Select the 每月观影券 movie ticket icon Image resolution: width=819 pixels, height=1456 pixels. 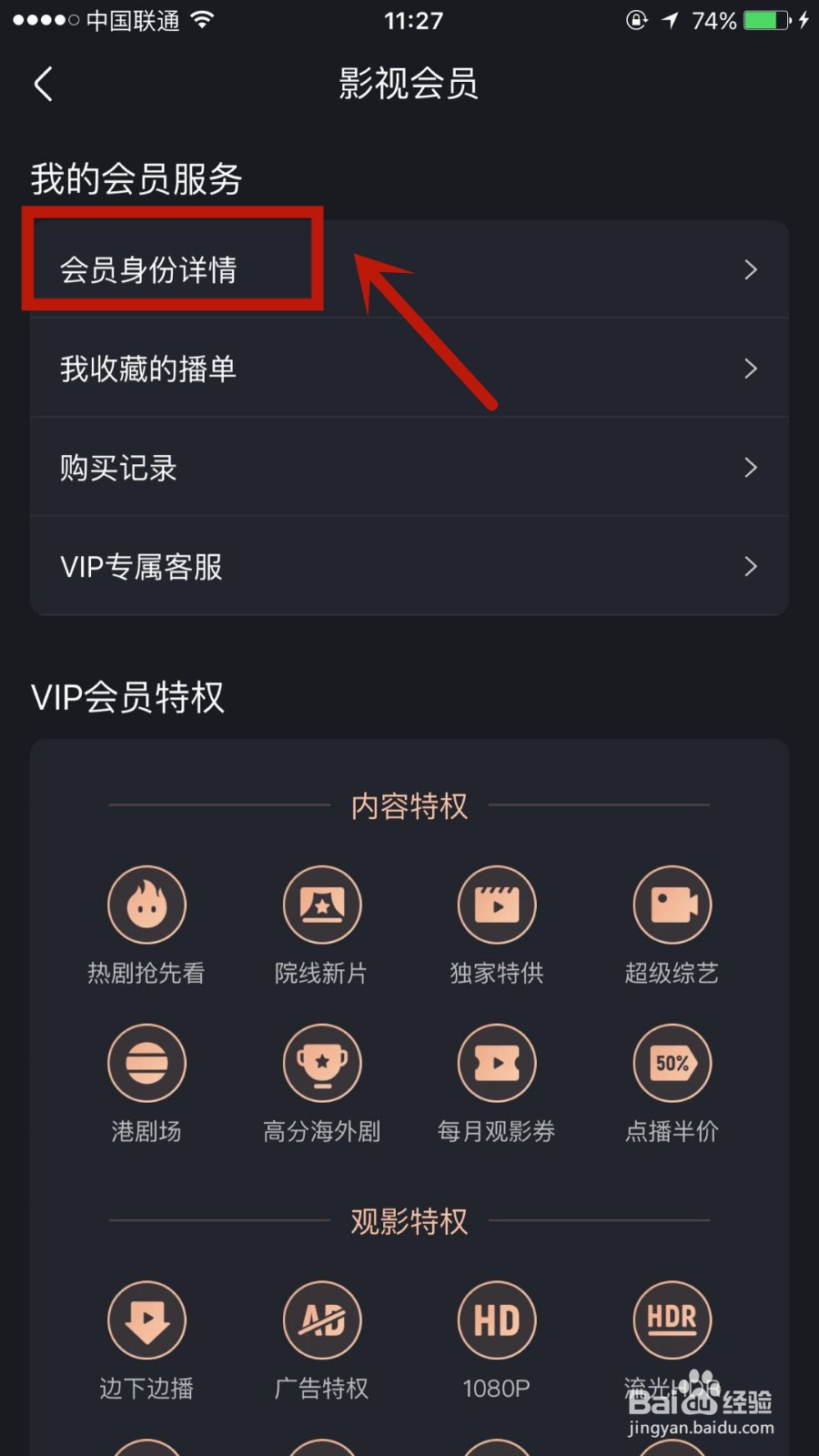click(x=496, y=1063)
